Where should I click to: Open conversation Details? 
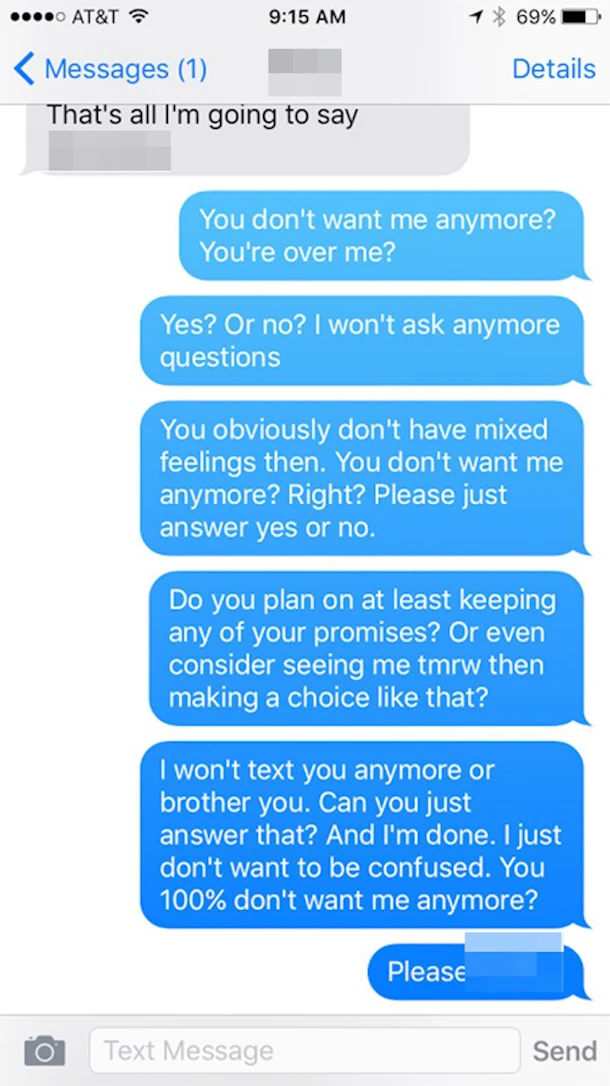point(553,69)
